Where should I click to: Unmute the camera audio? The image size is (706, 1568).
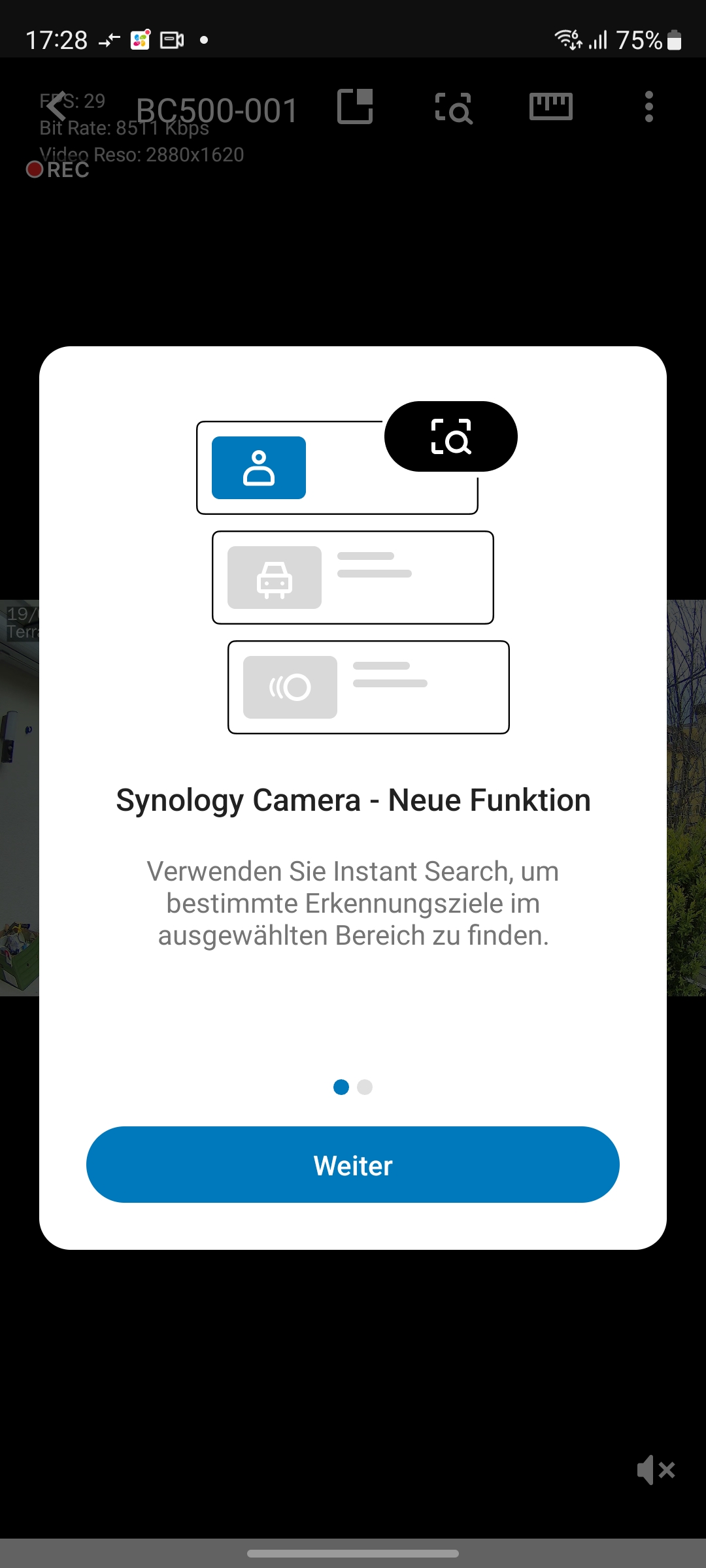click(655, 1470)
